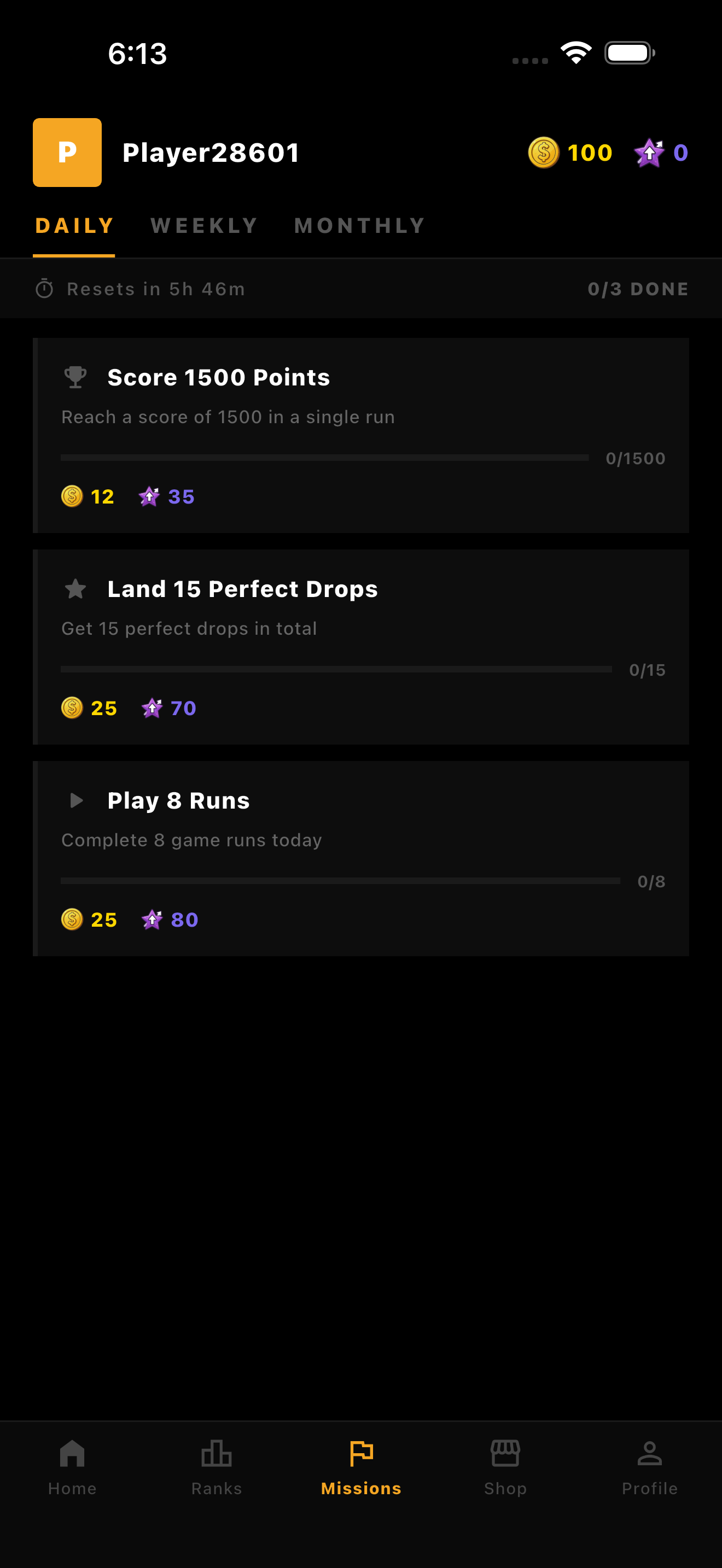Select the DAILY missions tab

(x=74, y=225)
